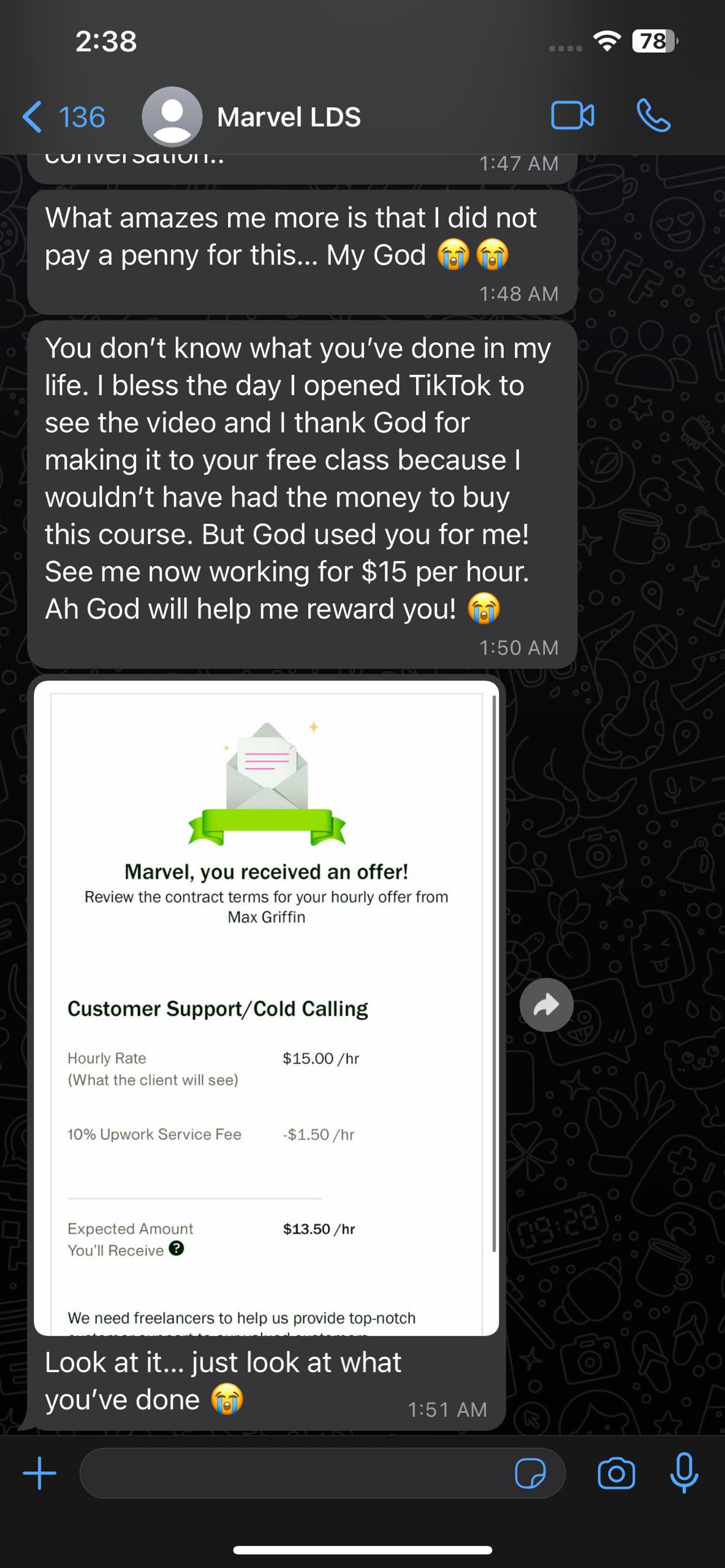Screen dimensions: 725x1568
Task: Start a video call with Marvel LDS
Action: (572, 116)
